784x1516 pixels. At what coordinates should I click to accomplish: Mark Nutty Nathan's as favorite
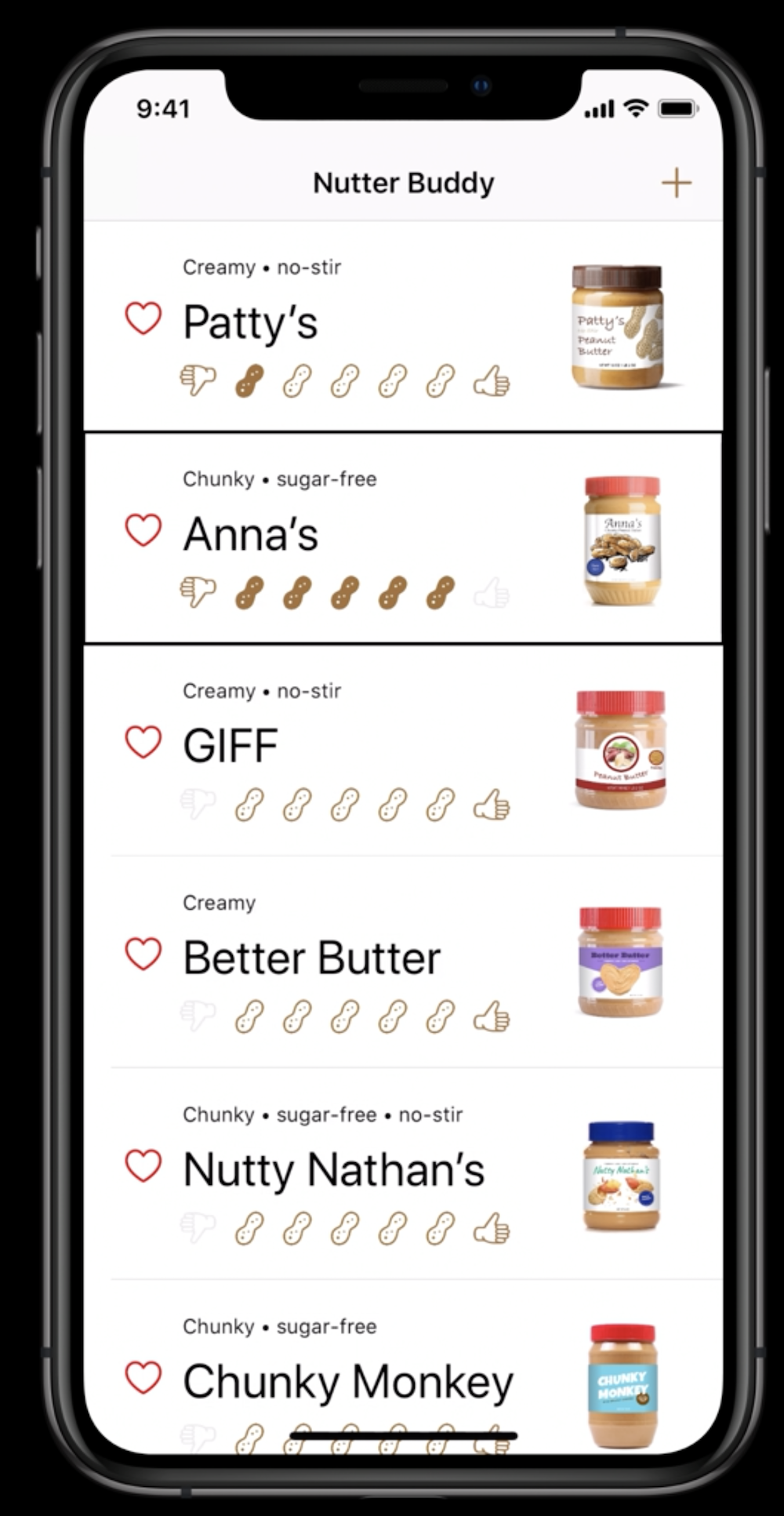point(143,1166)
